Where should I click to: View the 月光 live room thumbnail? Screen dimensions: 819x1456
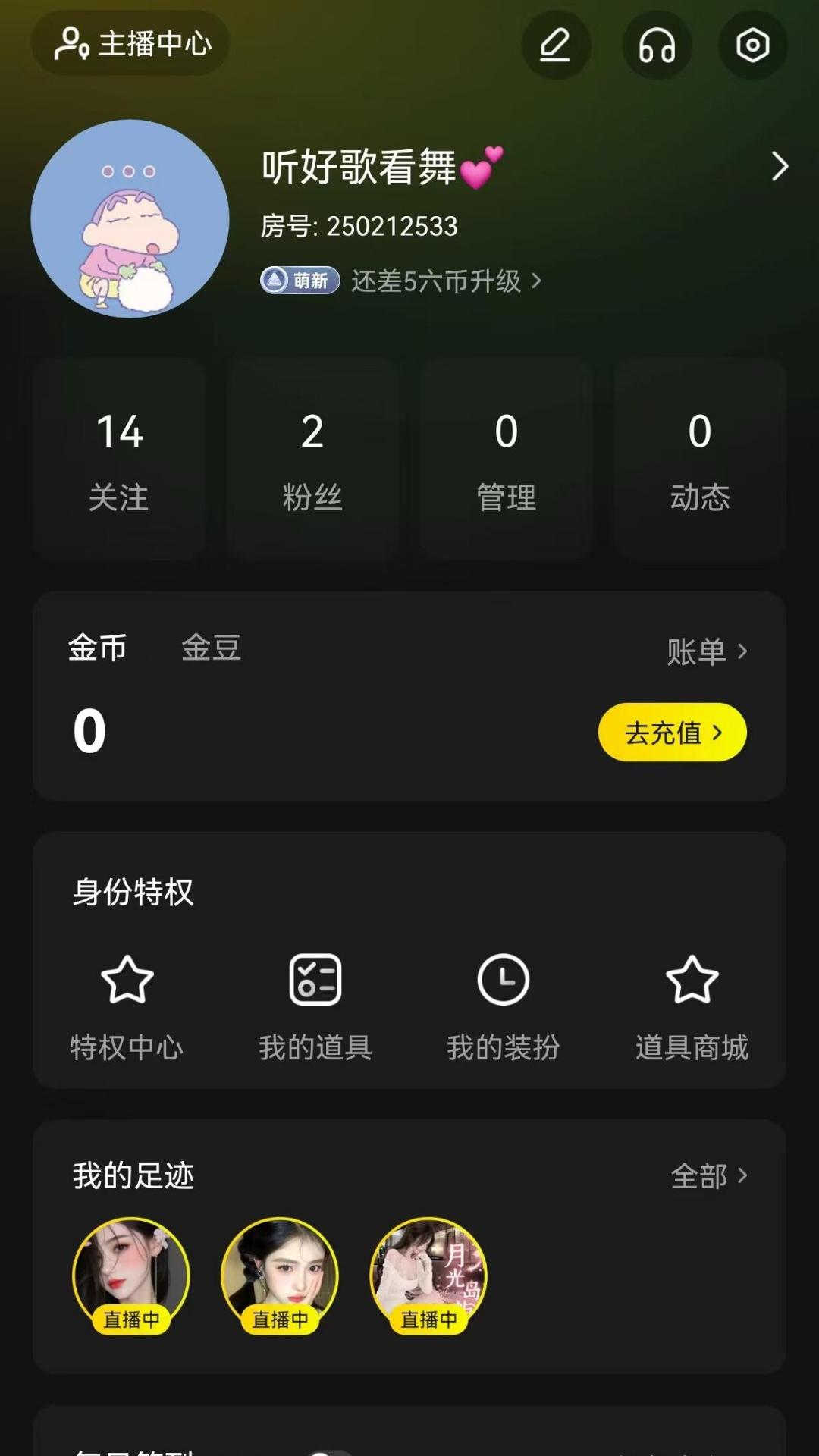pos(428,1276)
